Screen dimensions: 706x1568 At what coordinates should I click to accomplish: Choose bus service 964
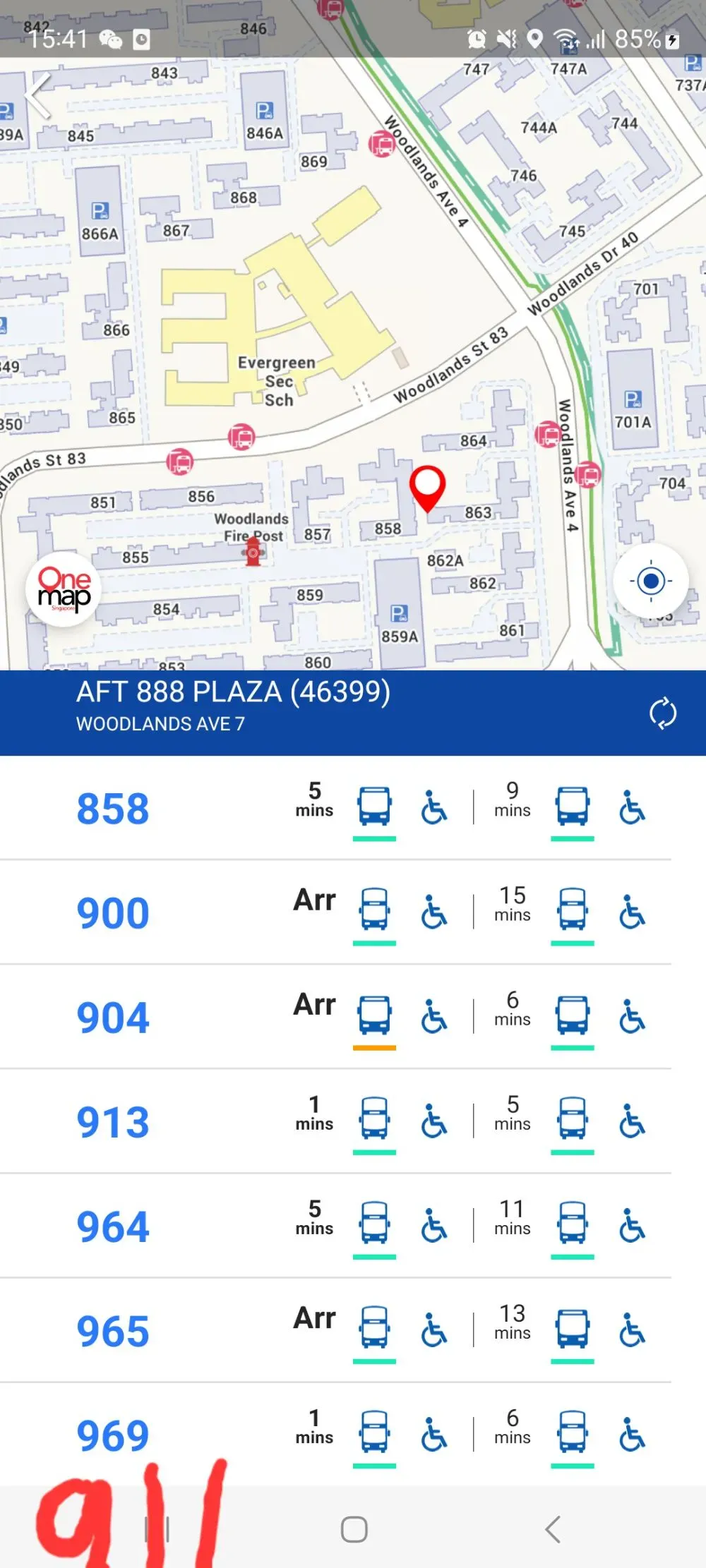(x=335, y=1226)
